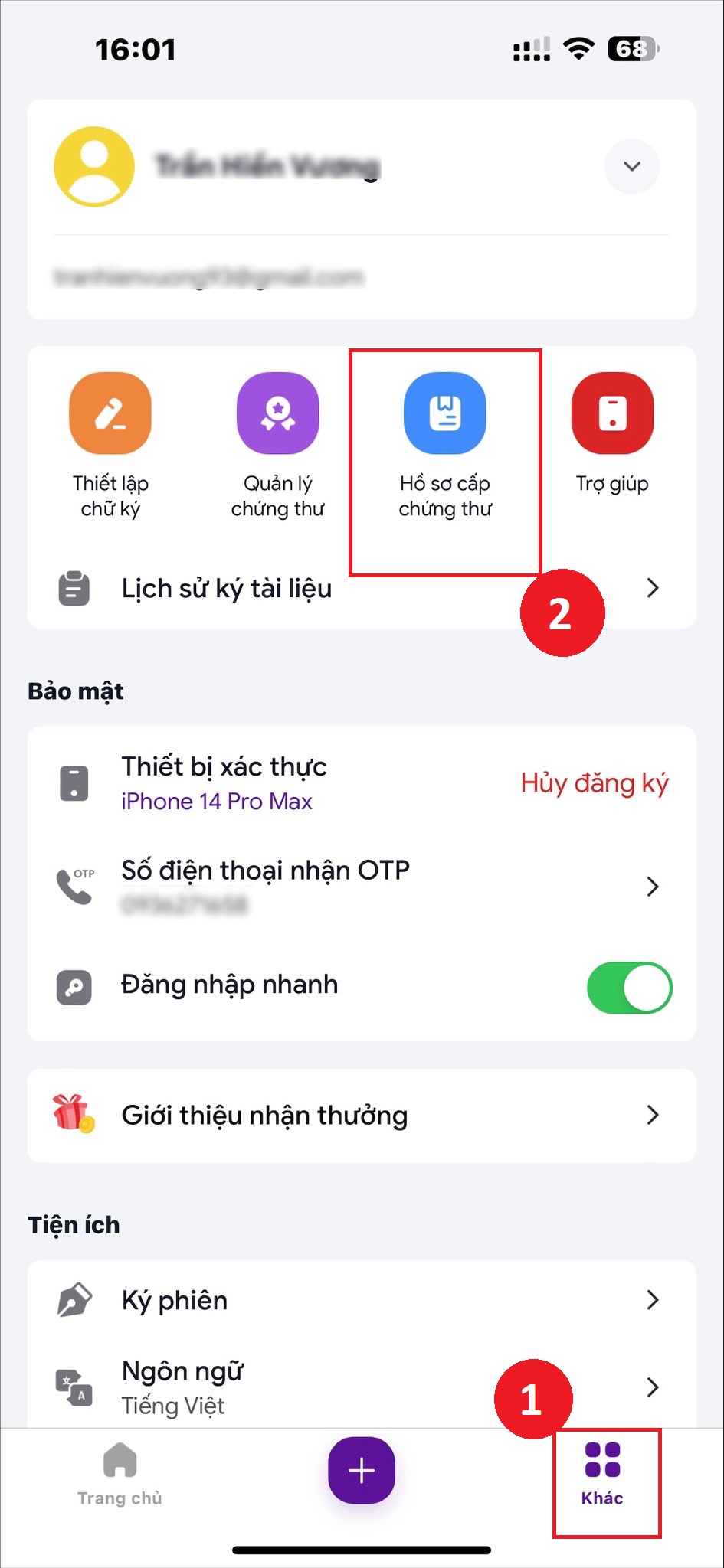Select the Khác tab
The height and width of the screenshot is (1568, 724).
pos(602,1476)
